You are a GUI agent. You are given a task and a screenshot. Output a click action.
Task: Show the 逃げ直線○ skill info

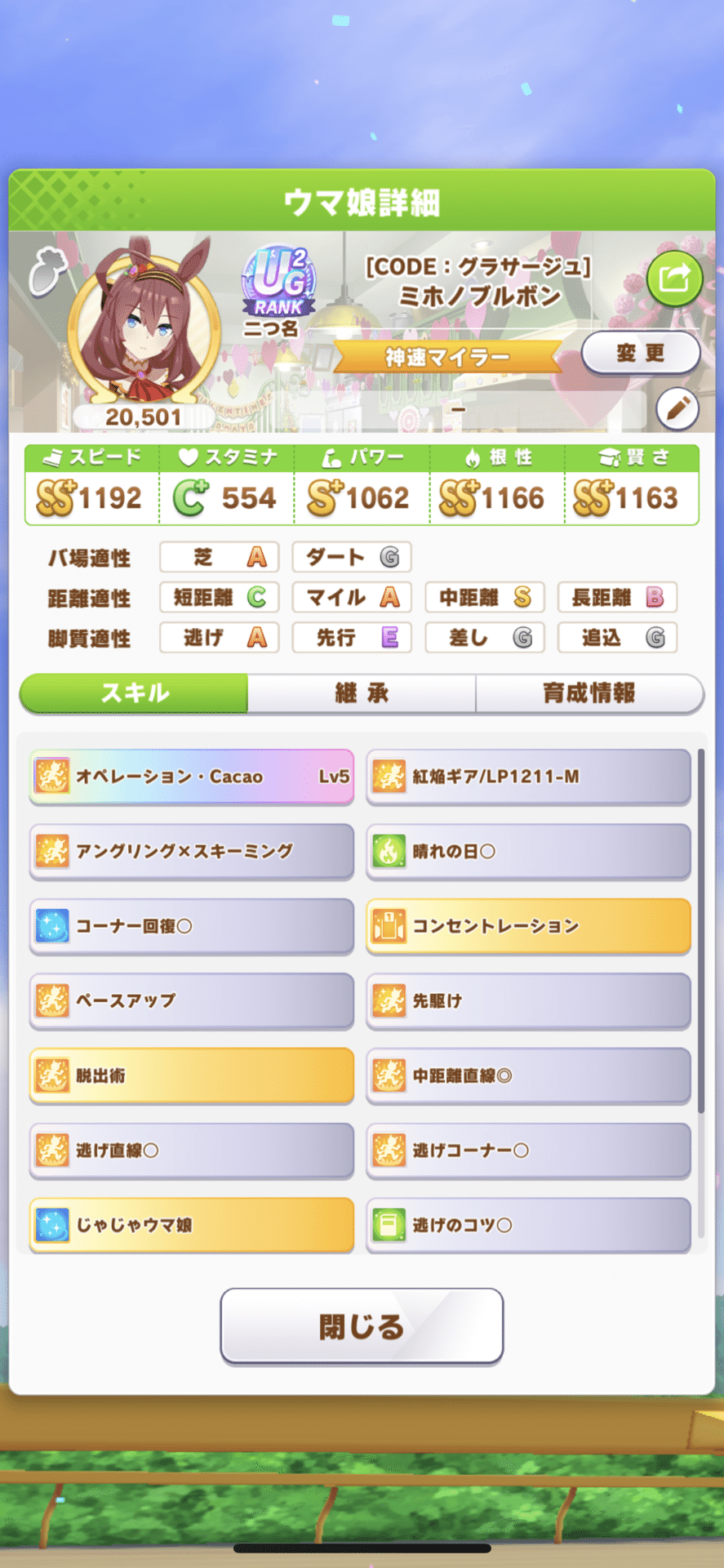(x=192, y=1150)
